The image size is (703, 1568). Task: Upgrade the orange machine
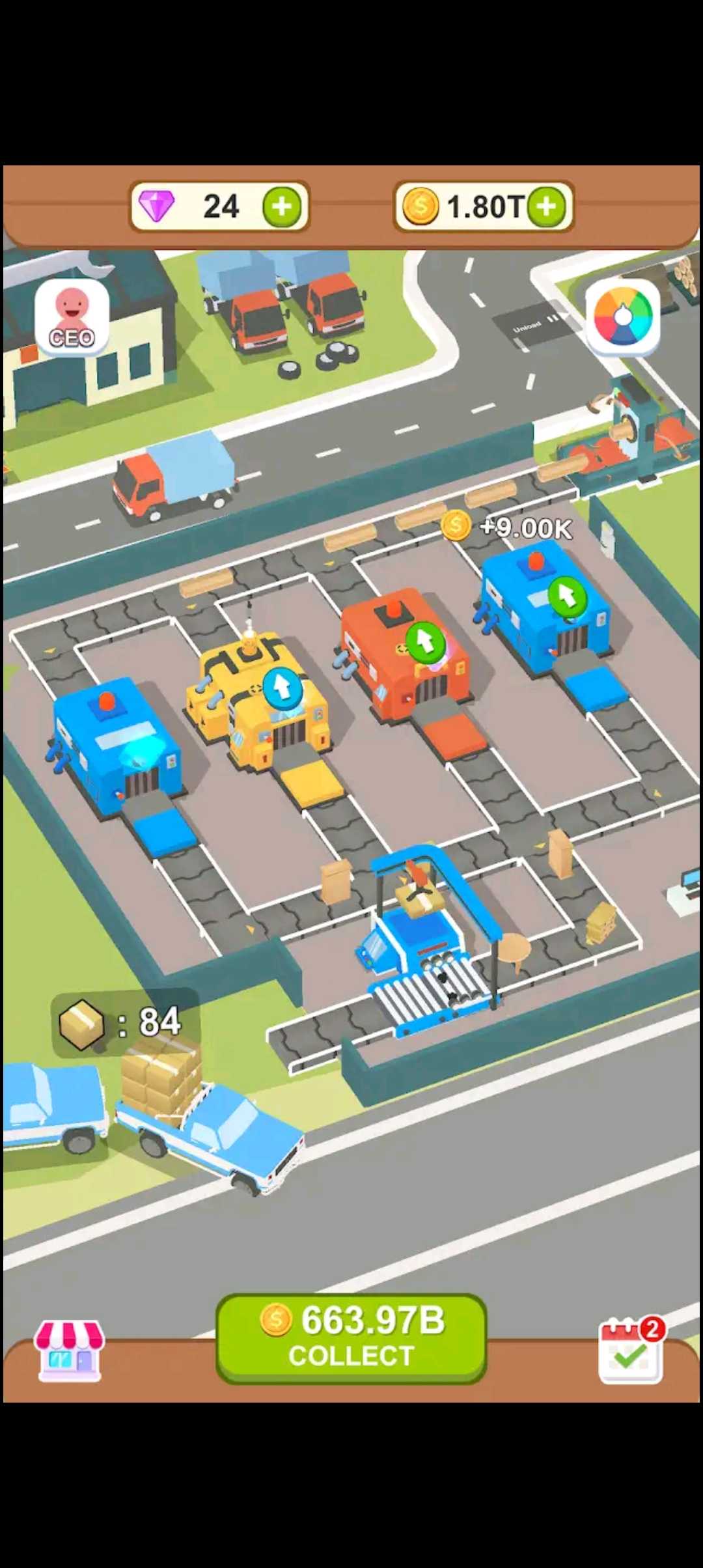[x=426, y=642]
